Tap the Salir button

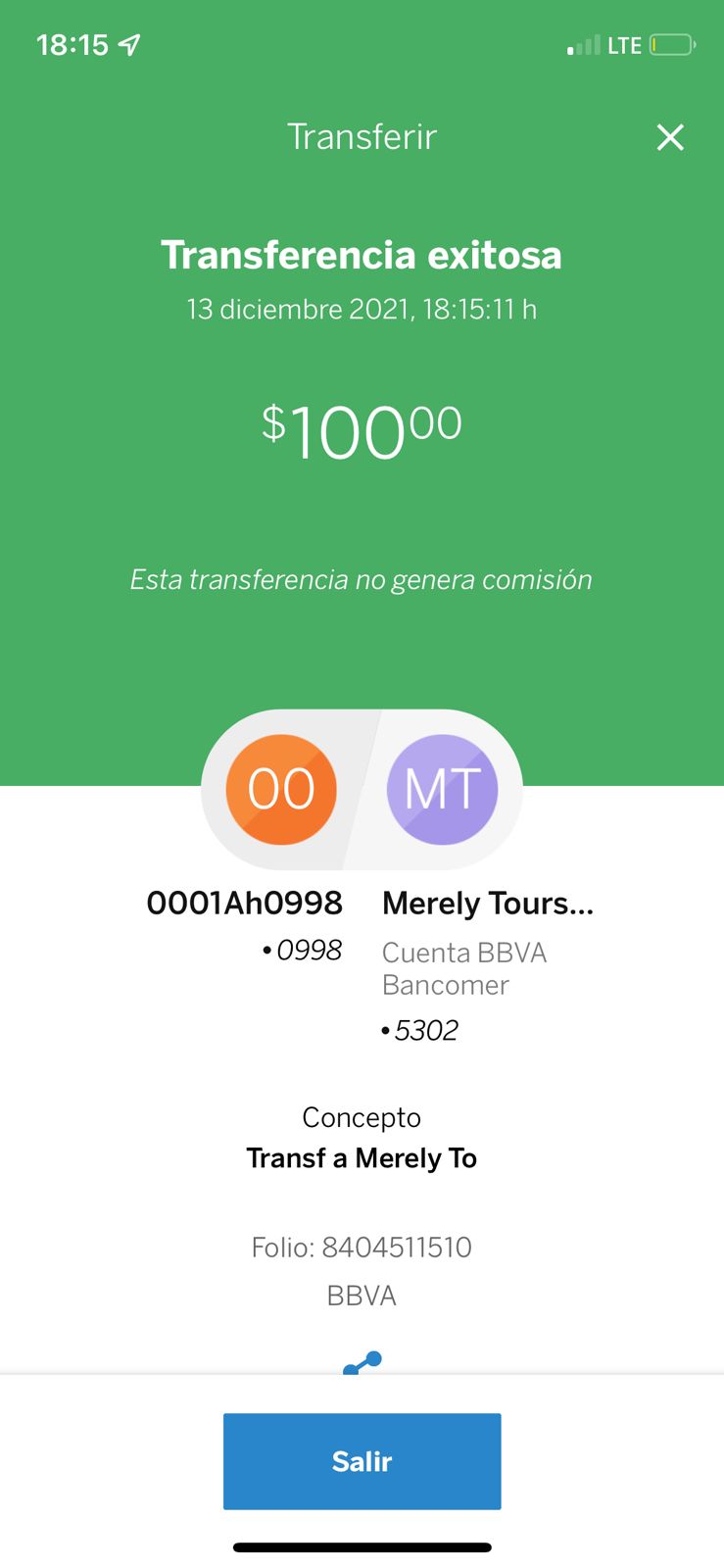[x=362, y=1461]
